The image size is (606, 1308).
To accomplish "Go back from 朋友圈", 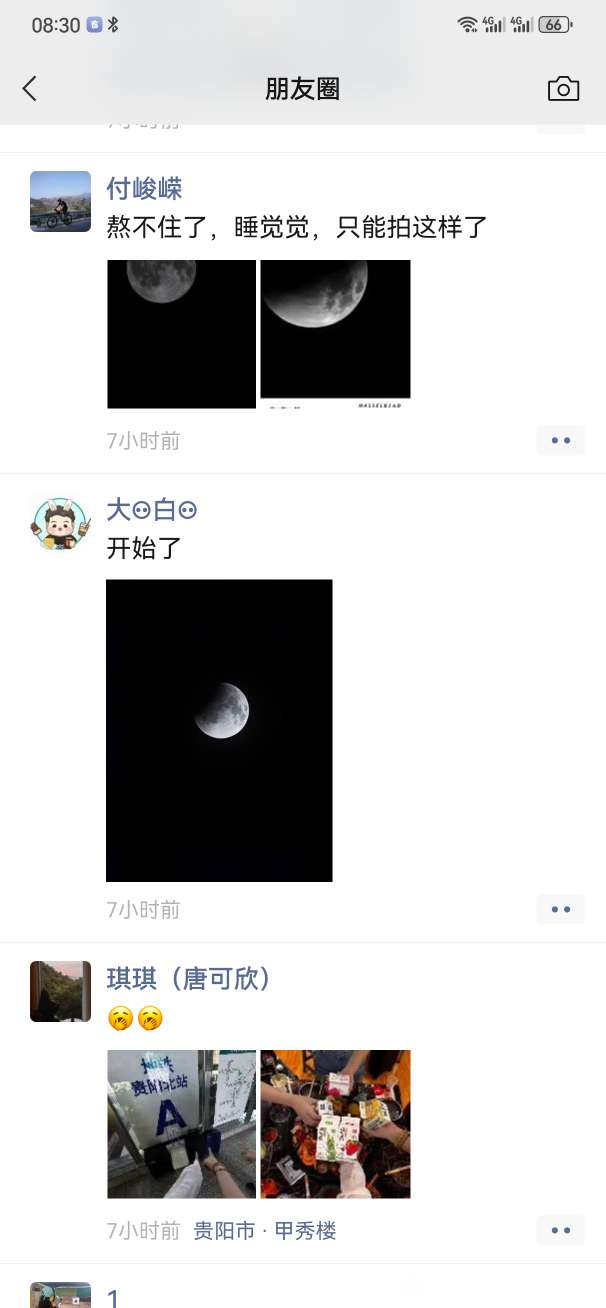I will (x=30, y=89).
